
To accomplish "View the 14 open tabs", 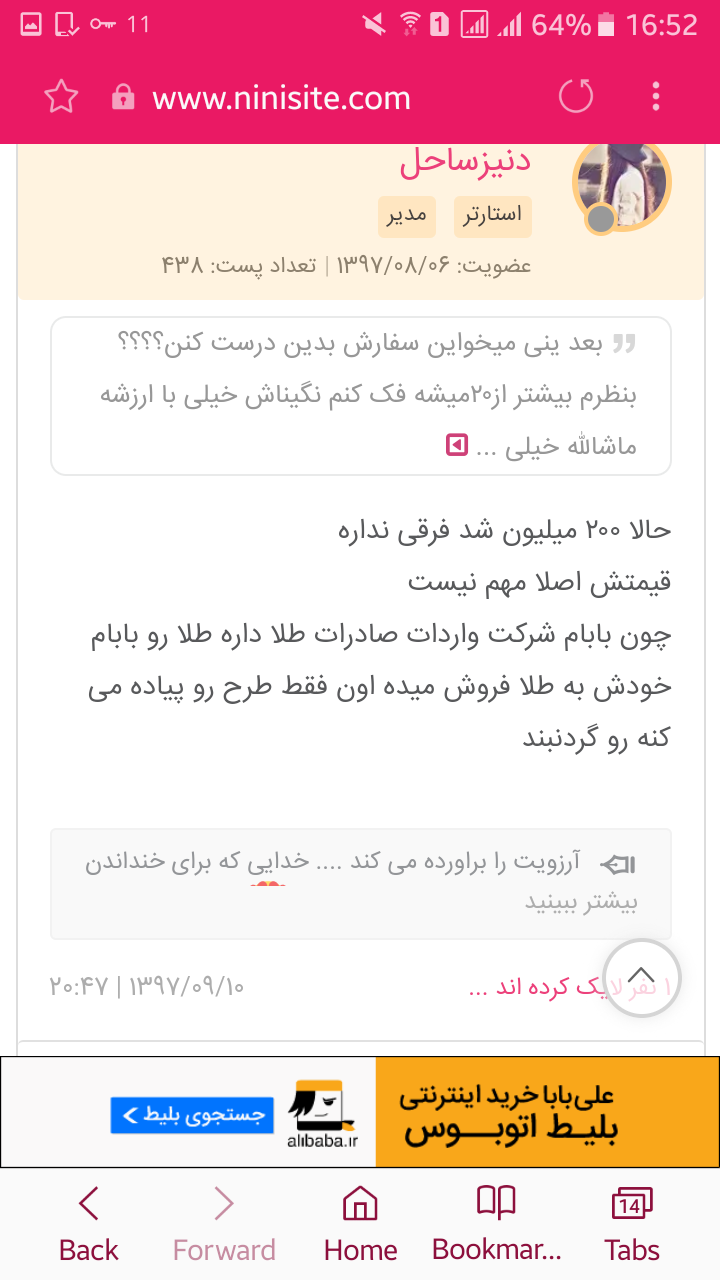I will coord(631,1225).
